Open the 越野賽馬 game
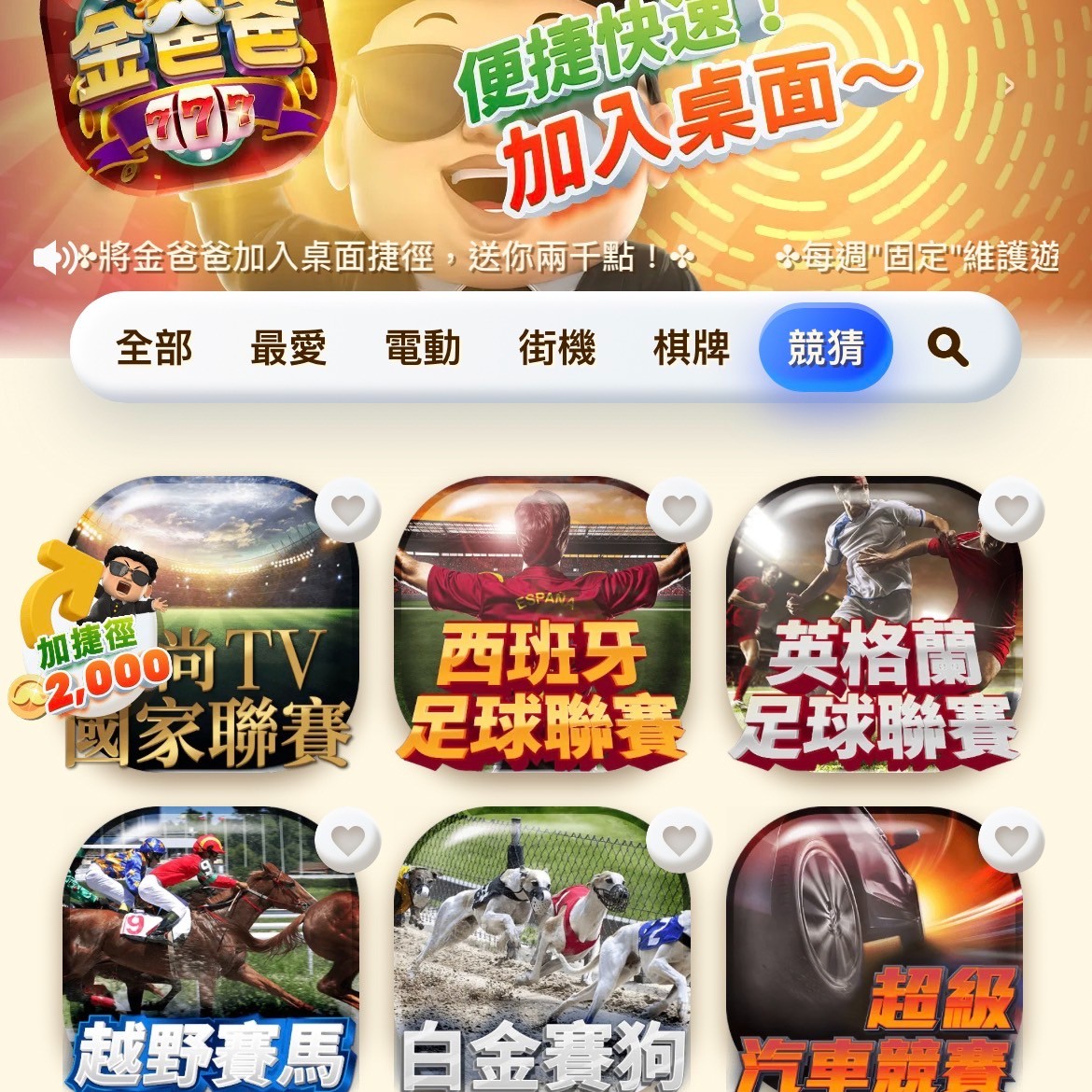 tap(210, 961)
